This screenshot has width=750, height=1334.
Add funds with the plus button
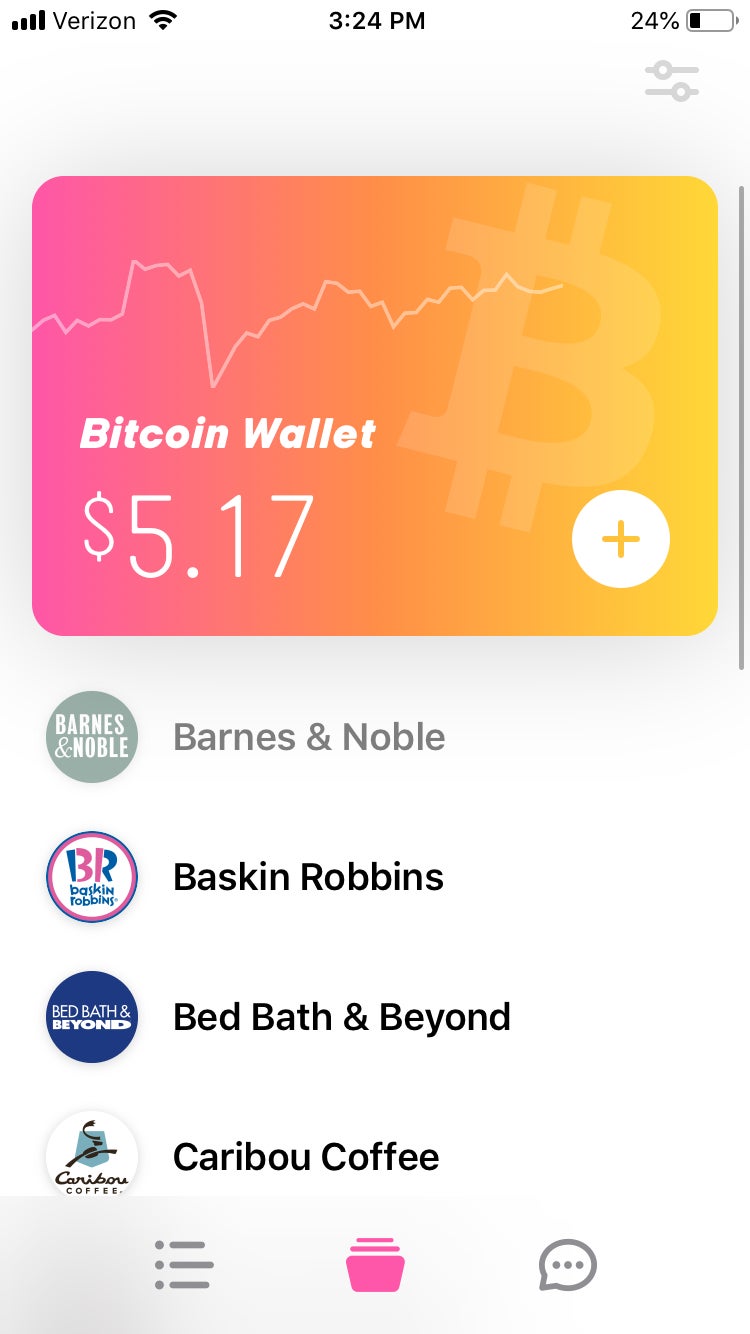pos(620,539)
